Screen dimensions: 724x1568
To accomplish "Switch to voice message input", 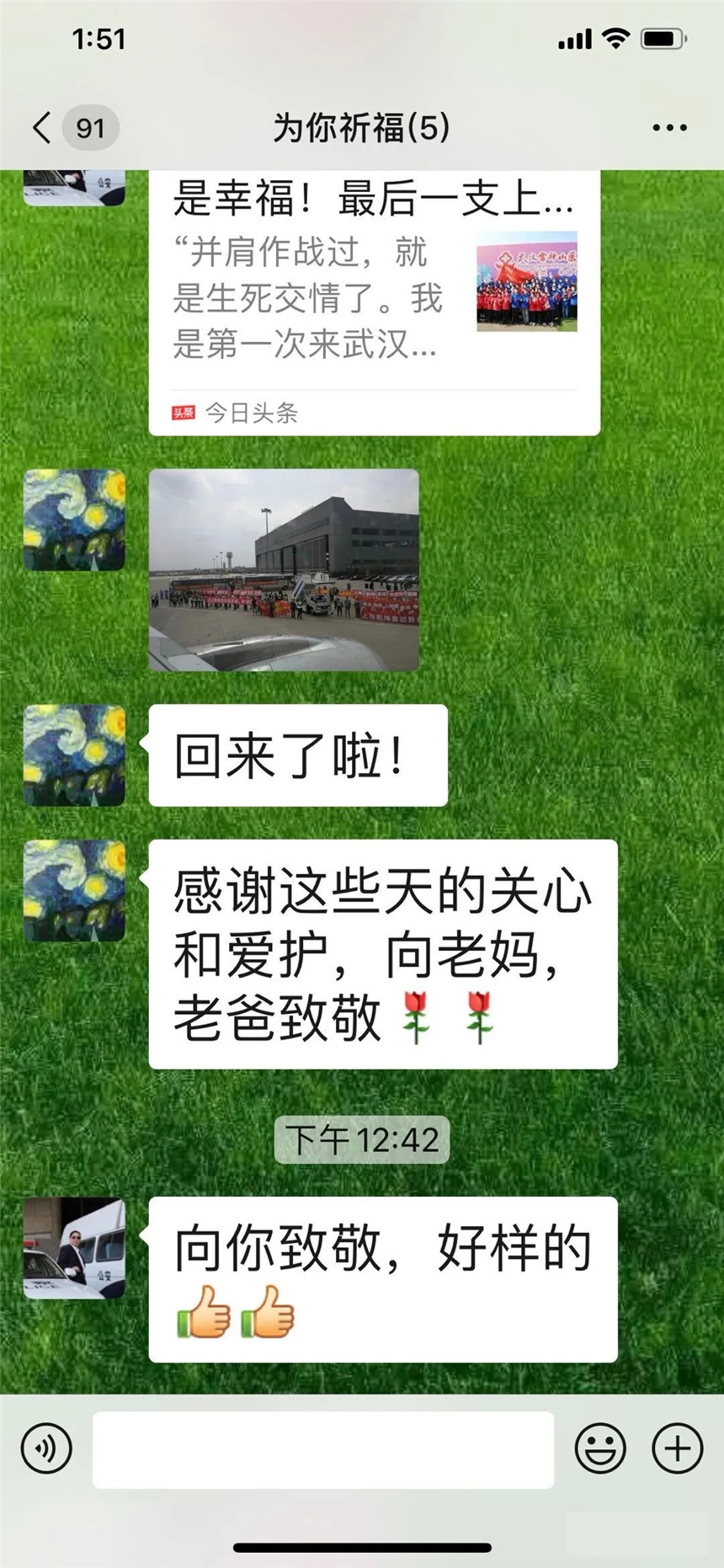I will tap(46, 1448).
